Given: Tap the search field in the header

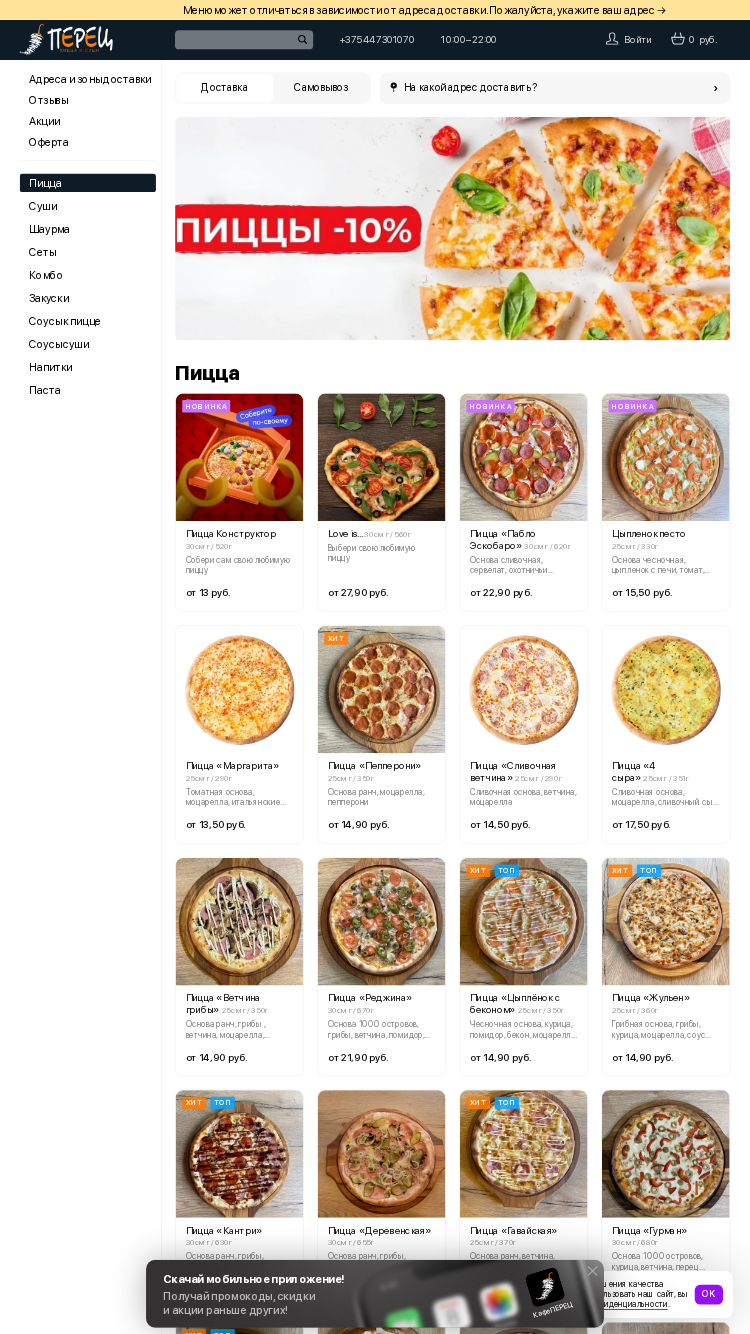Looking at the screenshot, I should point(243,40).
